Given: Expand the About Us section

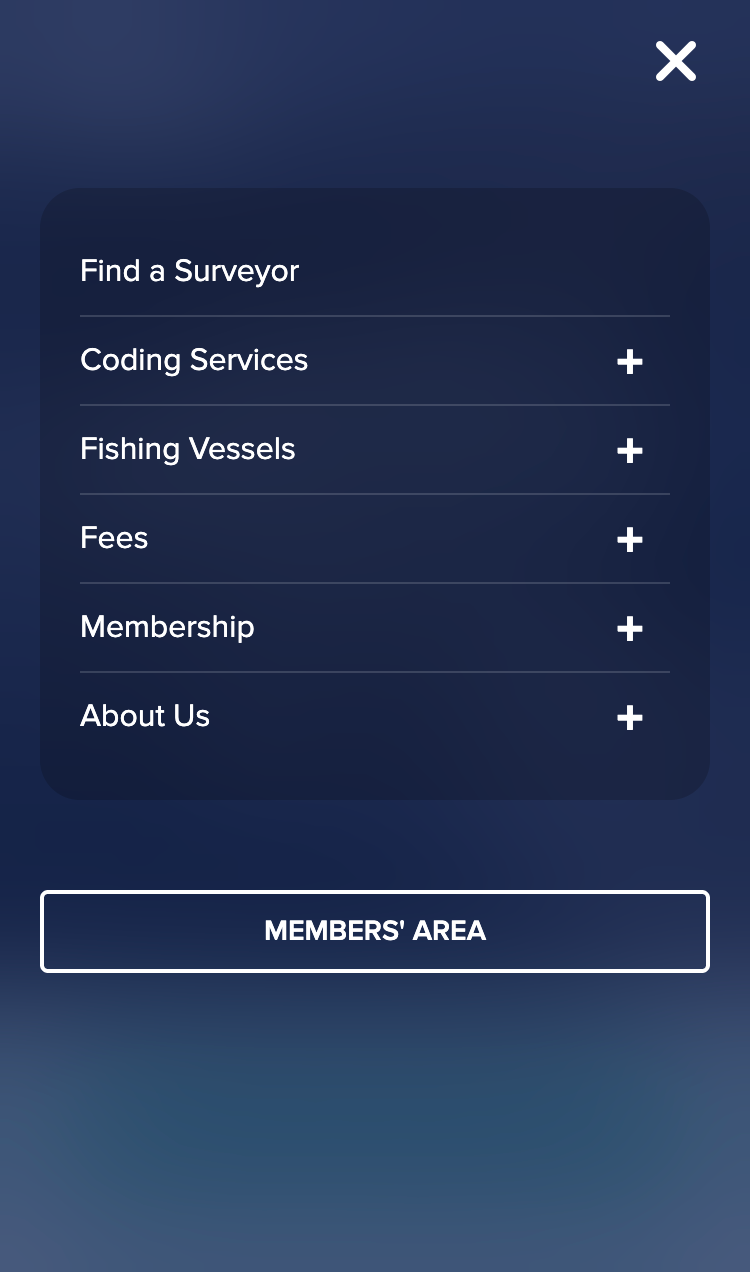Looking at the screenshot, I should pyautogui.click(x=629, y=717).
